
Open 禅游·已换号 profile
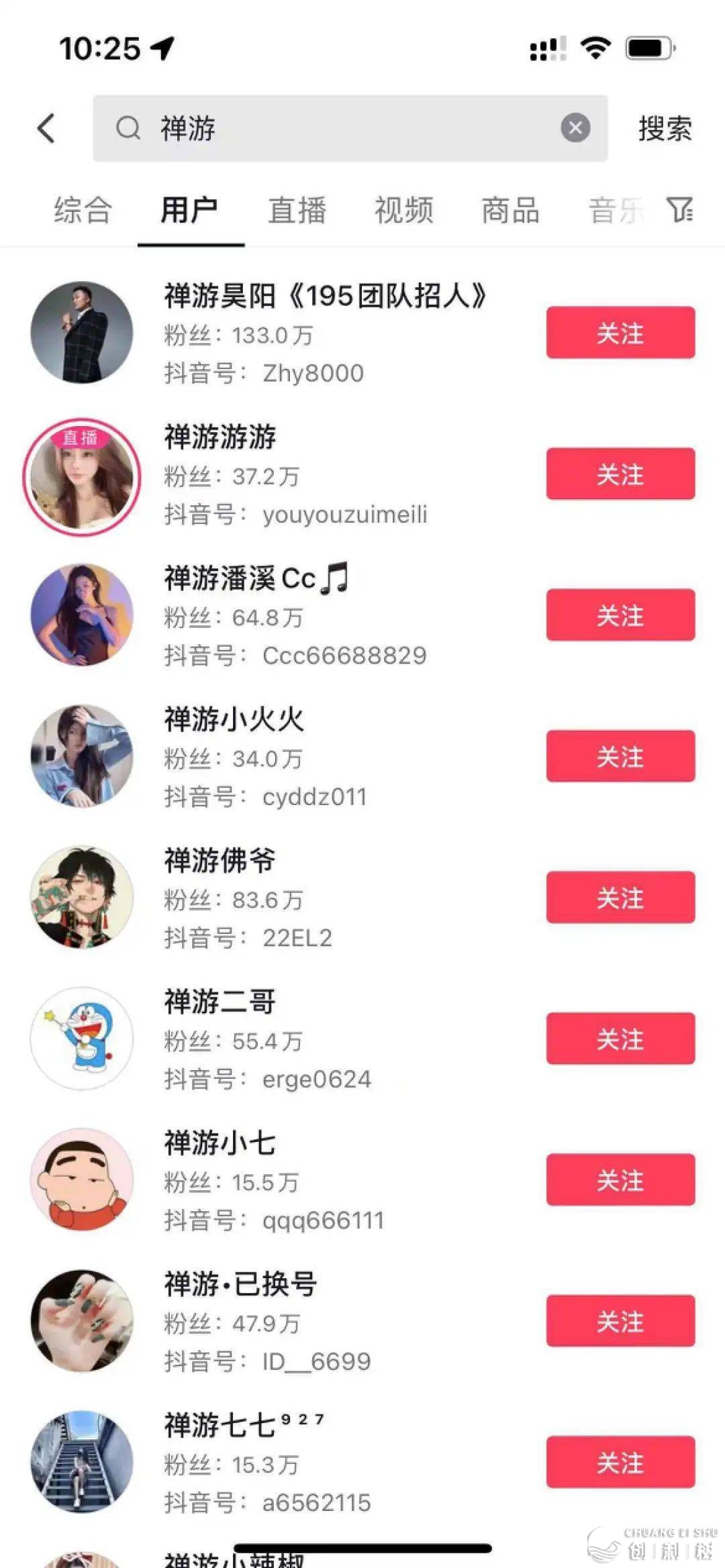coord(240,1284)
